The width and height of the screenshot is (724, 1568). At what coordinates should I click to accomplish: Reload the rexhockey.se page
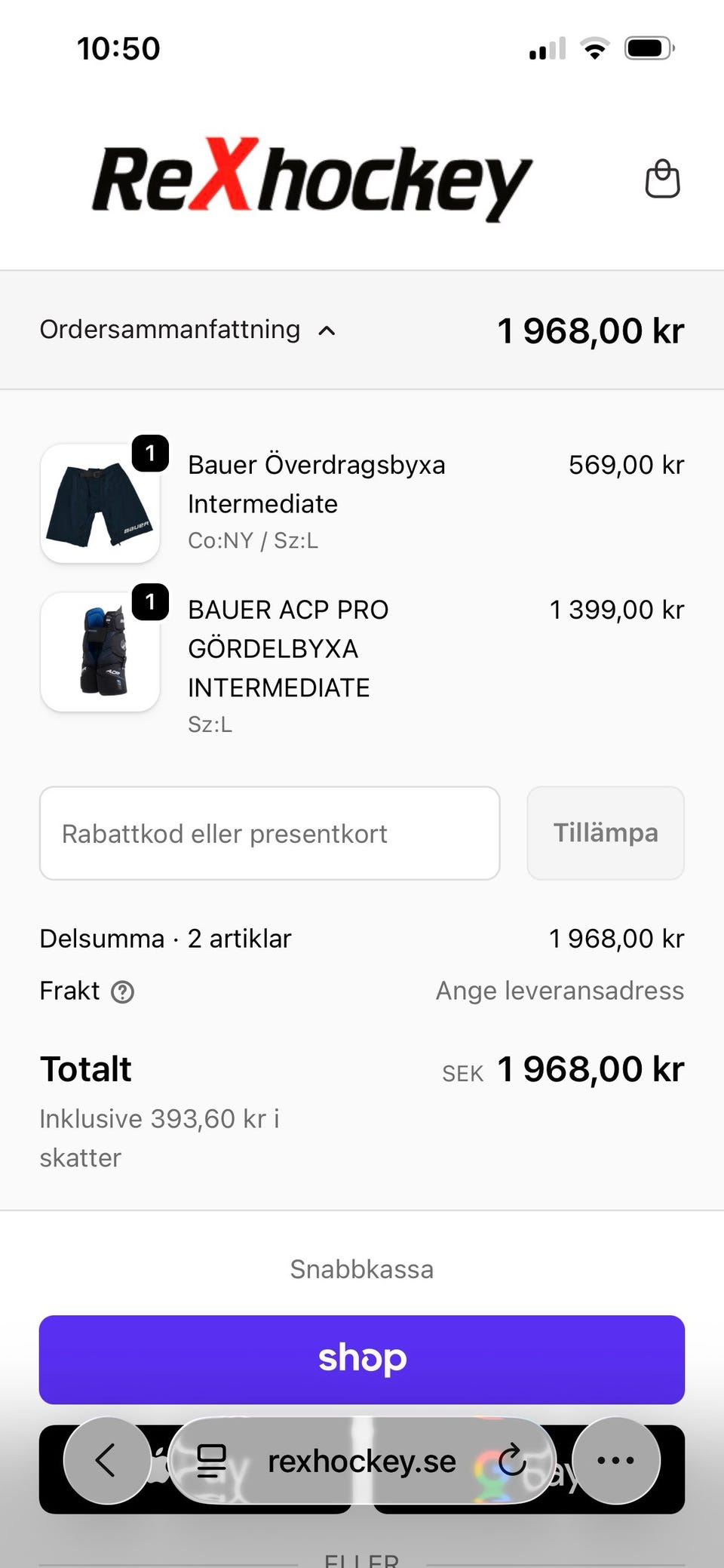[512, 1460]
